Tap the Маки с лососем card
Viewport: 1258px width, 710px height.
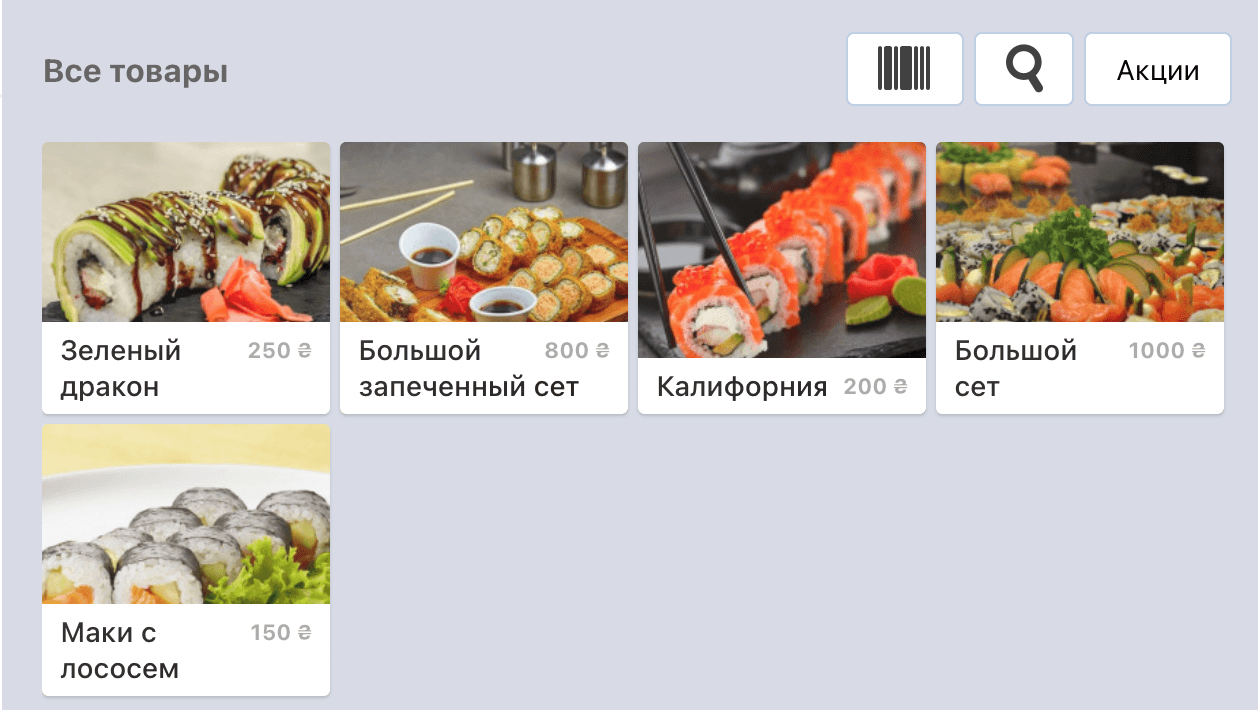click(x=185, y=559)
